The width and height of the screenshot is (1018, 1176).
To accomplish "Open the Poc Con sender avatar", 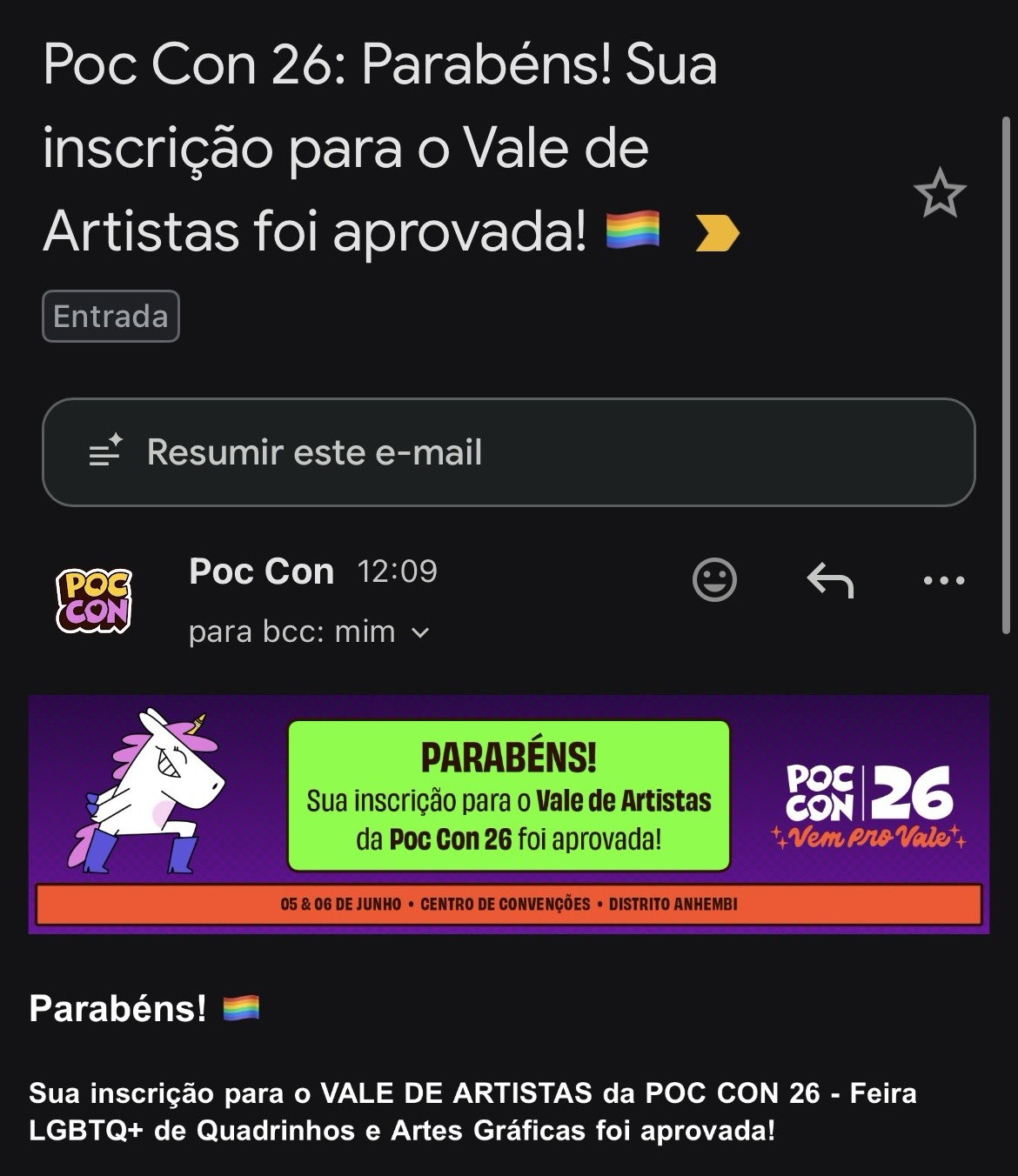I will 94,600.
